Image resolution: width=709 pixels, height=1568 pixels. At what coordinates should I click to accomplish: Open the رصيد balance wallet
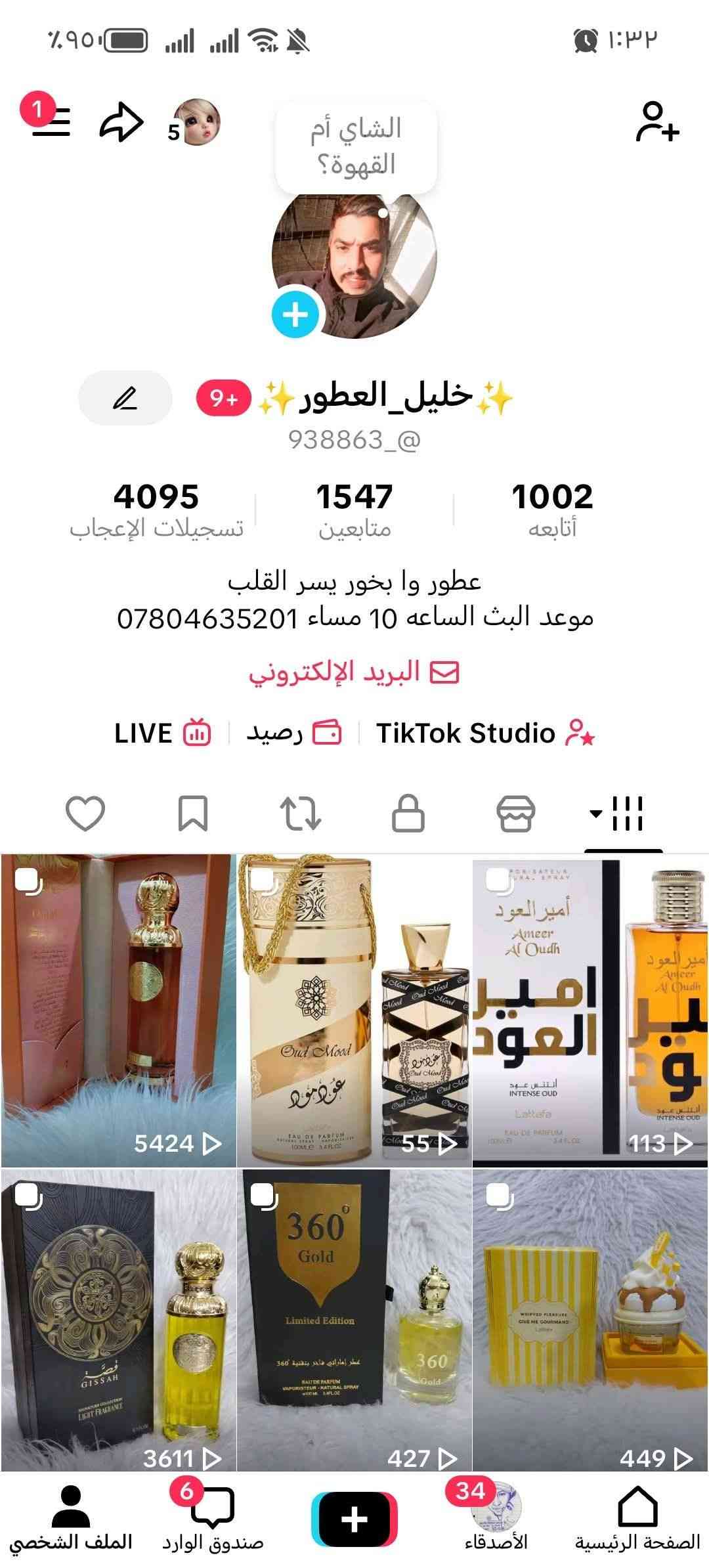(293, 733)
